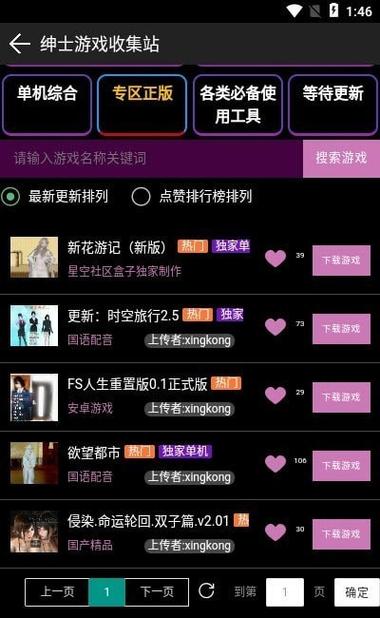Image resolution: width=380 pixels, height=618 pixels.
Task: Switch to the 等待更新 tab
Action: [x=333, y=105]
